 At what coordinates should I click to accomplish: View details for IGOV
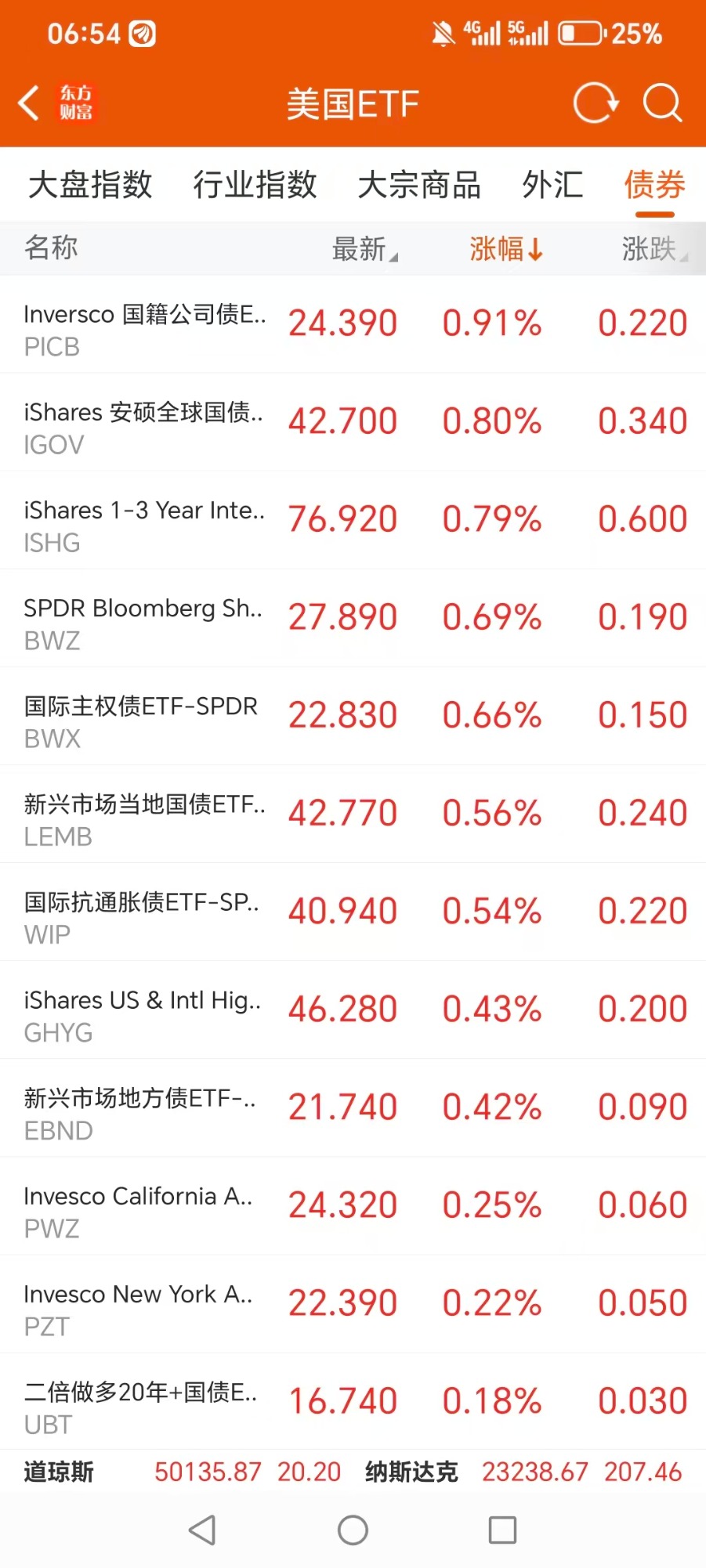click(353, 422)
